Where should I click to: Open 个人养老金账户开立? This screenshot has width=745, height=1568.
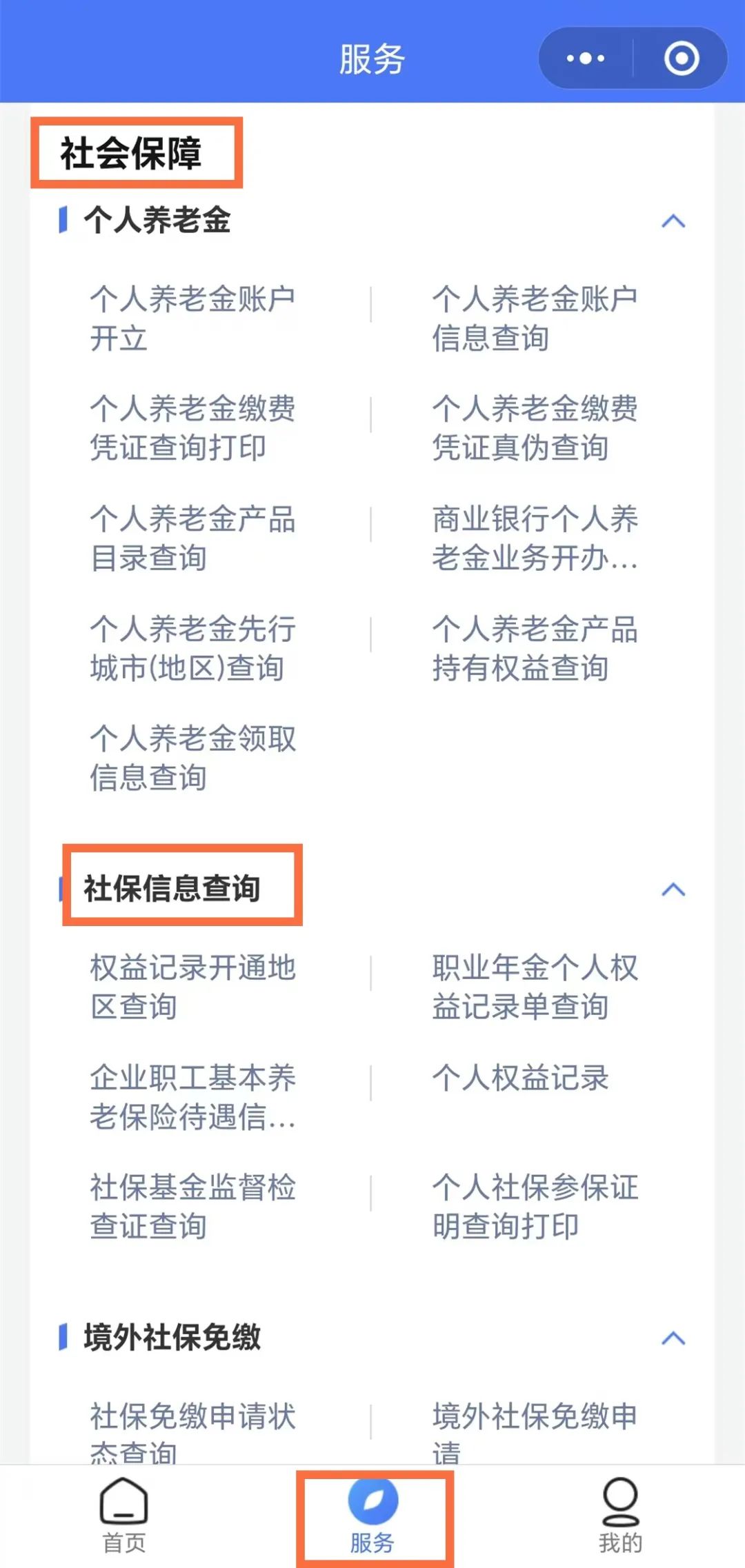[193, 319]
